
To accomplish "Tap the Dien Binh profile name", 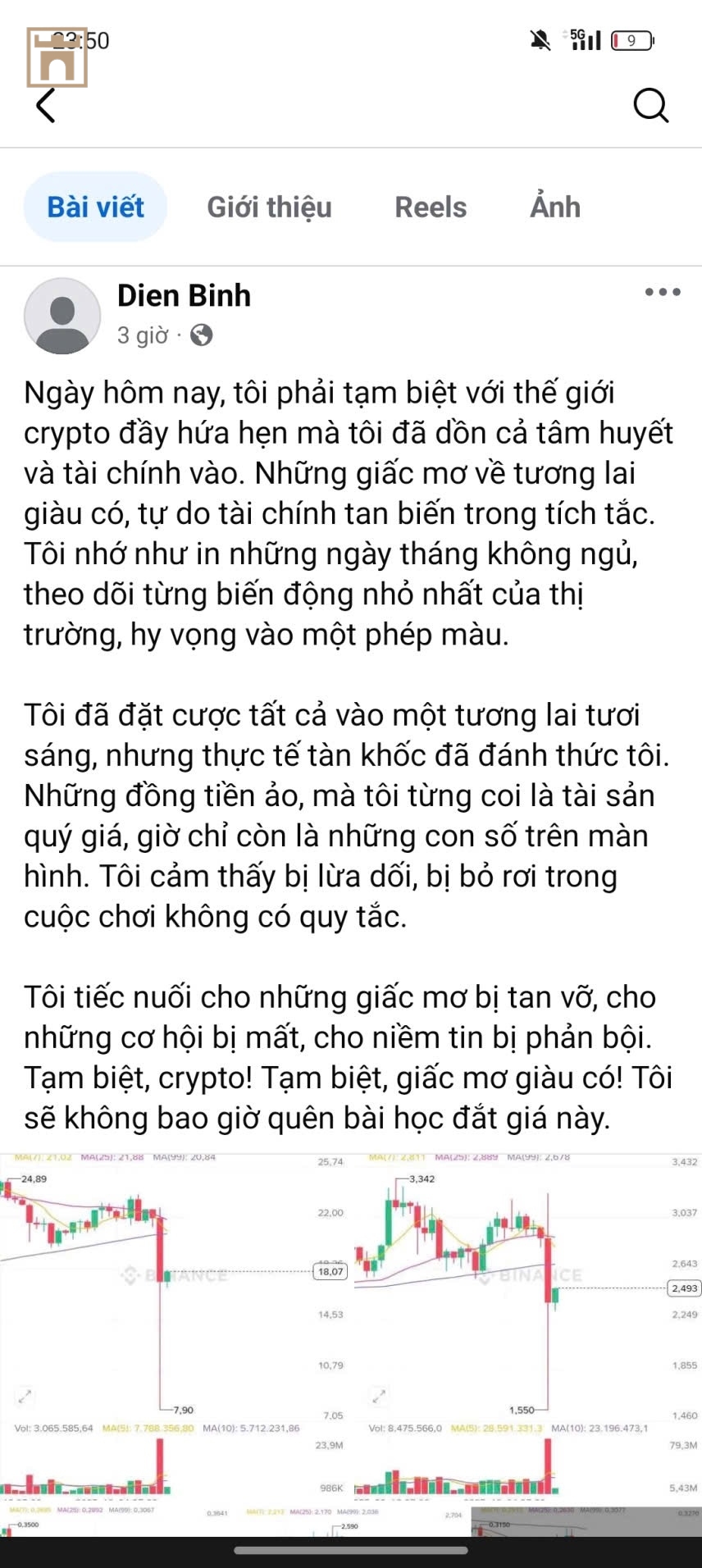I will pyautogui.click(x=184, y=296).
